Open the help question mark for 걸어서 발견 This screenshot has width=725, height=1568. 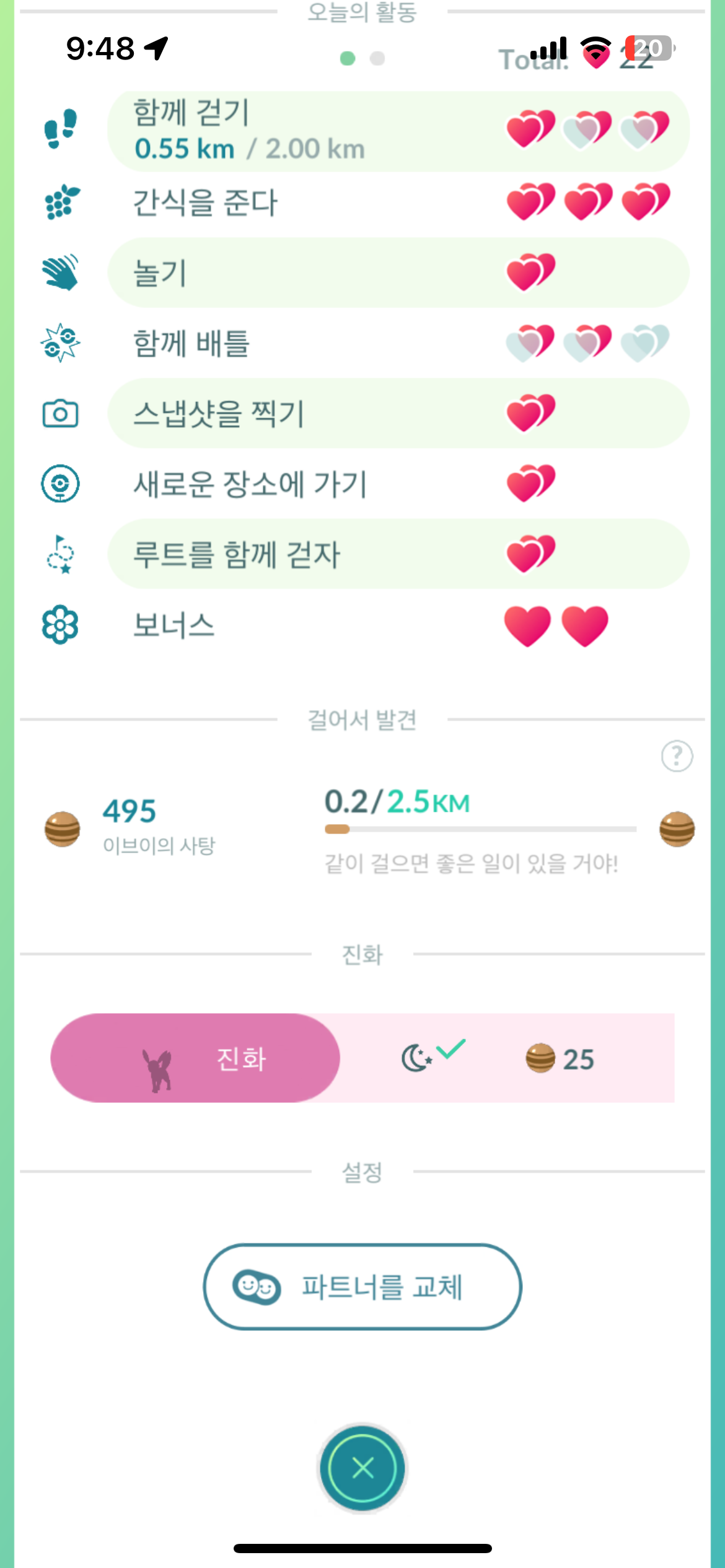click(677, 756)
